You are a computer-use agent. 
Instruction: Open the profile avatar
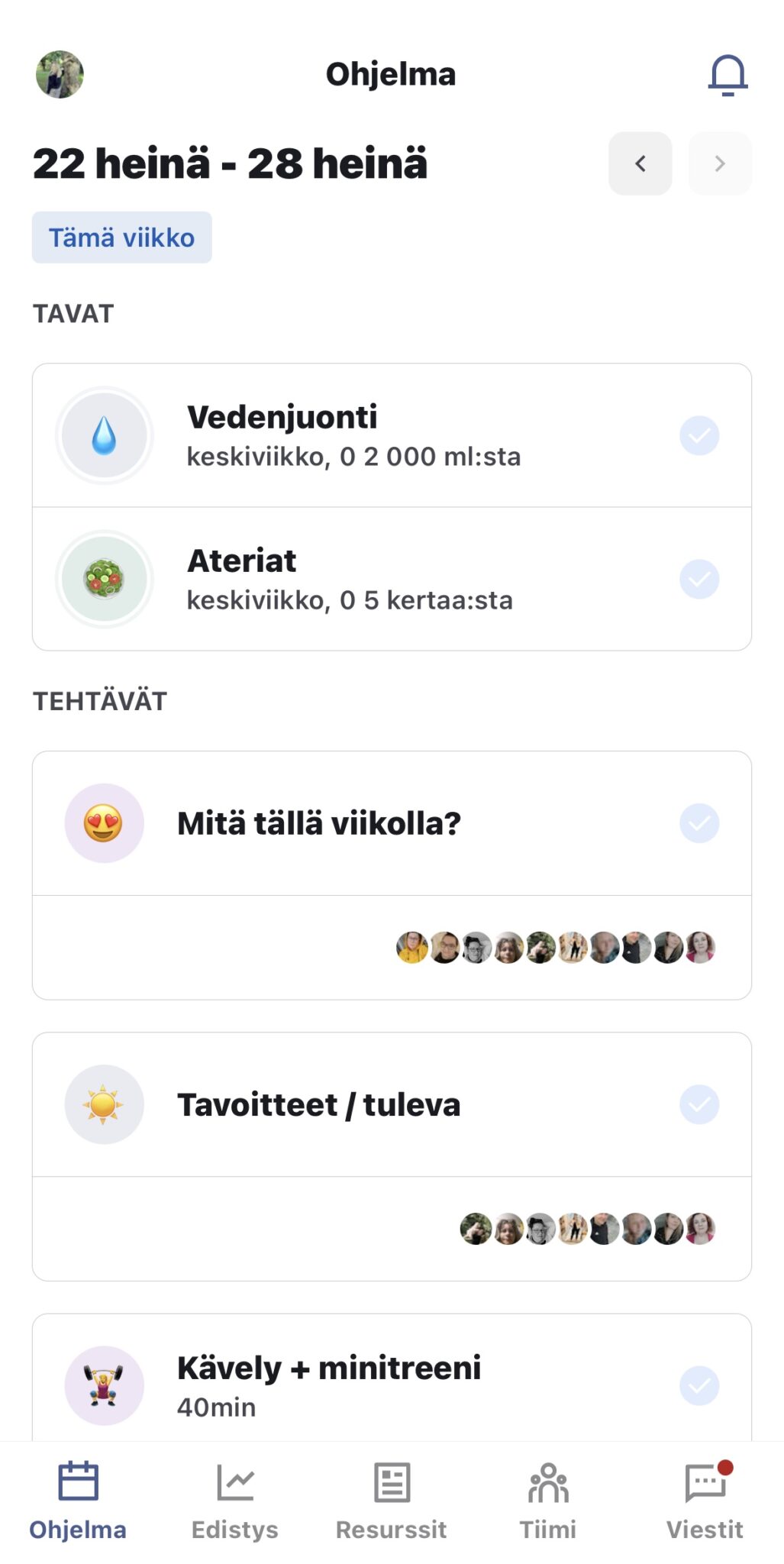click(60, 75)
